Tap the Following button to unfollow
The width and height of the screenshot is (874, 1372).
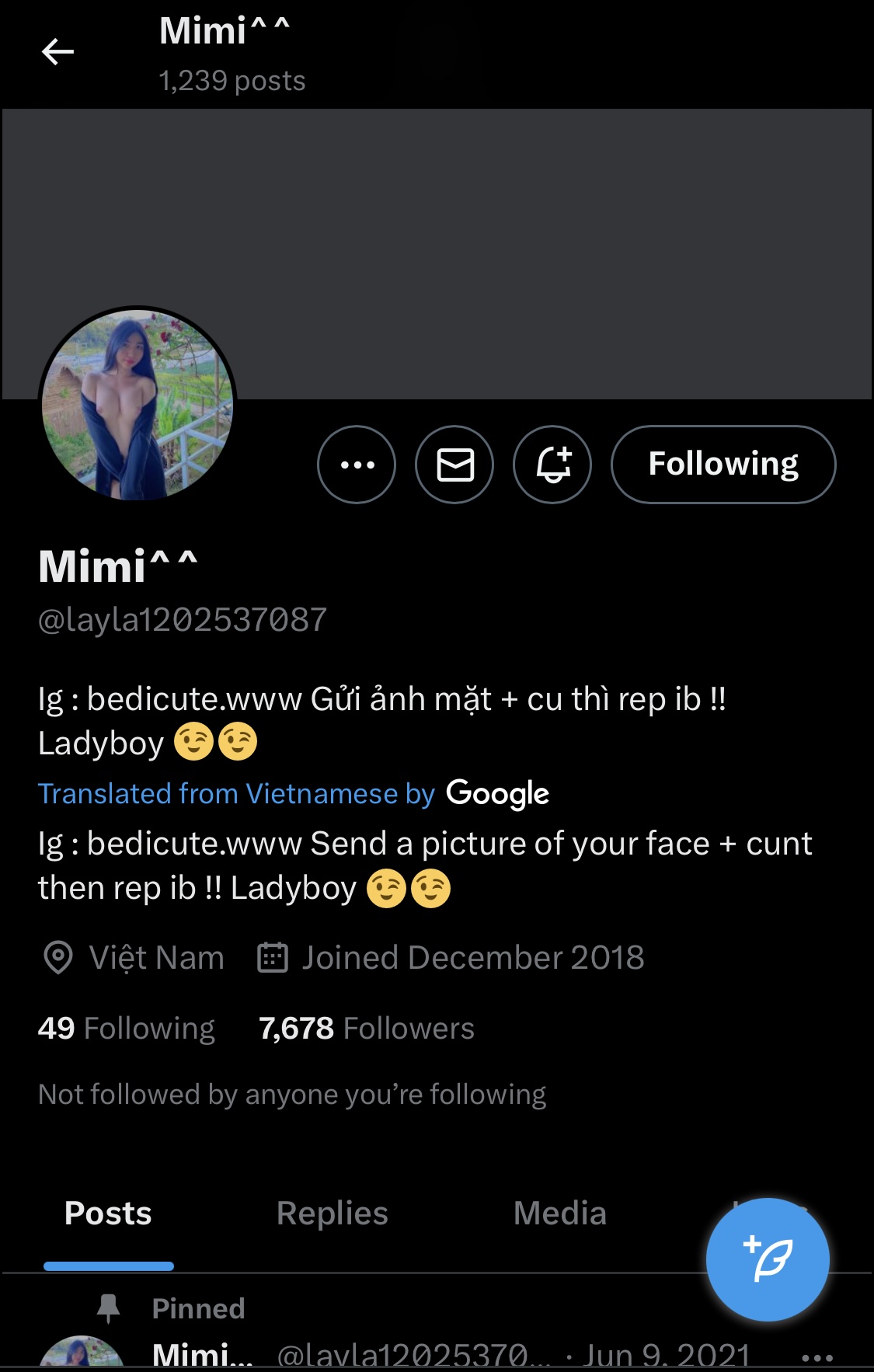[723, 465]
